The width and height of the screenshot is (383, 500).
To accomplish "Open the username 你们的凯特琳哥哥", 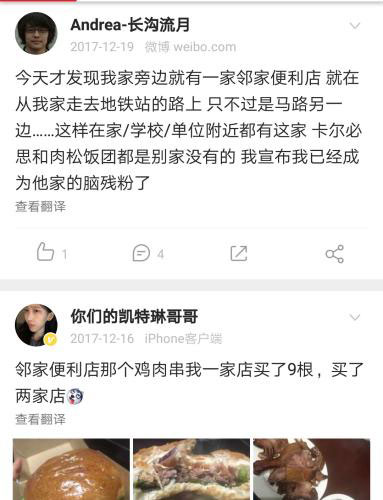I will 134,316.
